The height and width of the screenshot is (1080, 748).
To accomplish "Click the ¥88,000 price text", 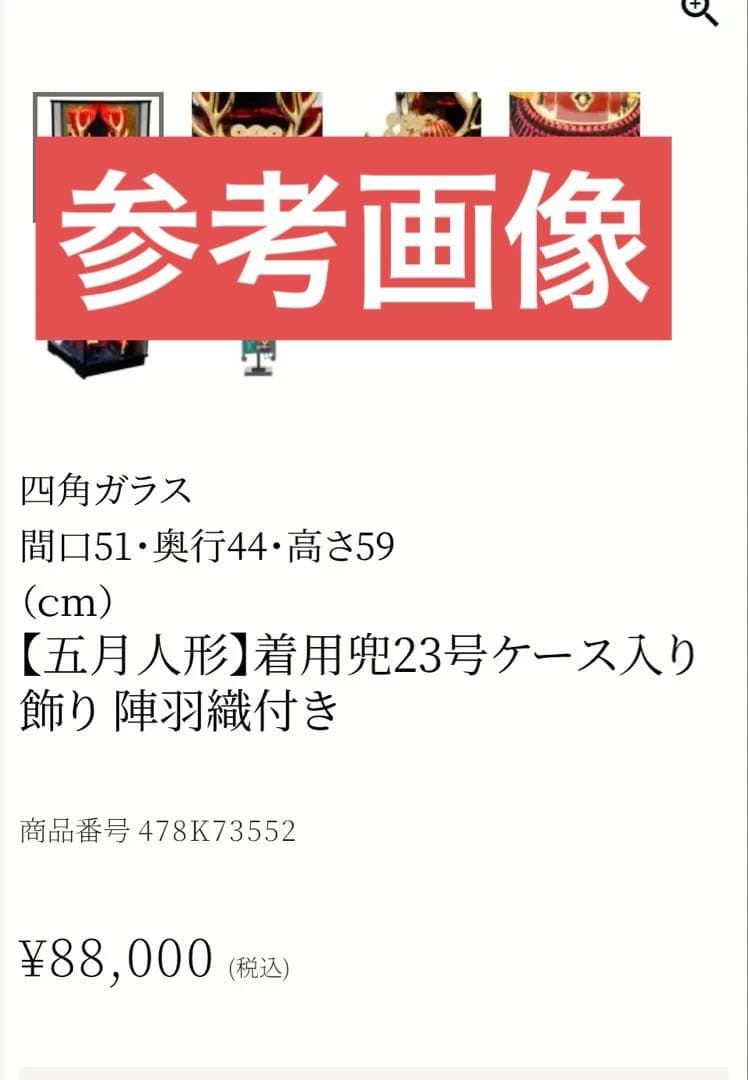I will pyautogui.click(x=110, y=958).
